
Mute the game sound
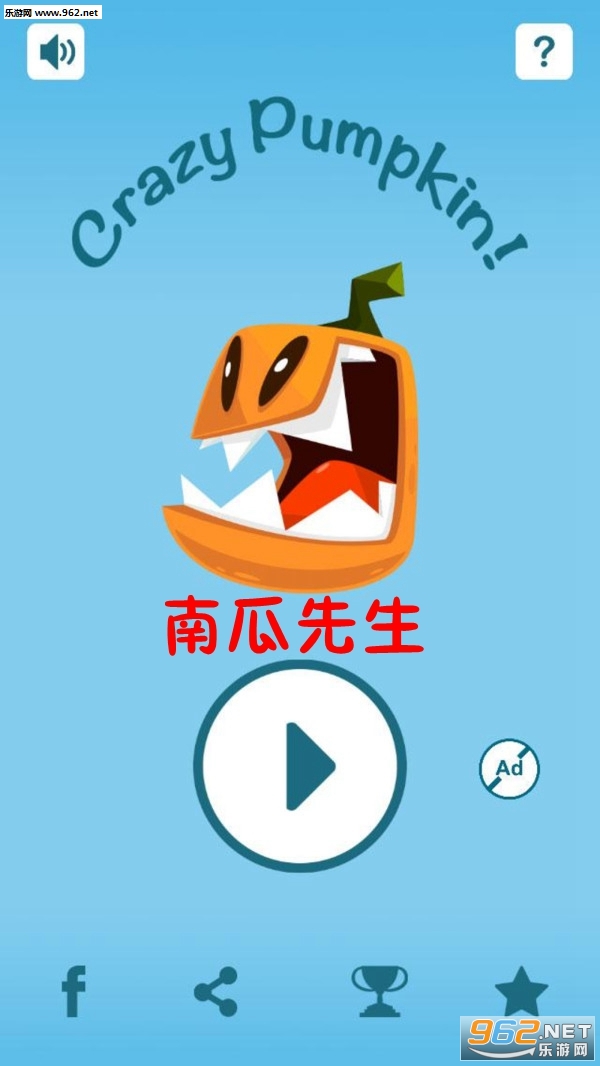click(56, 52)
